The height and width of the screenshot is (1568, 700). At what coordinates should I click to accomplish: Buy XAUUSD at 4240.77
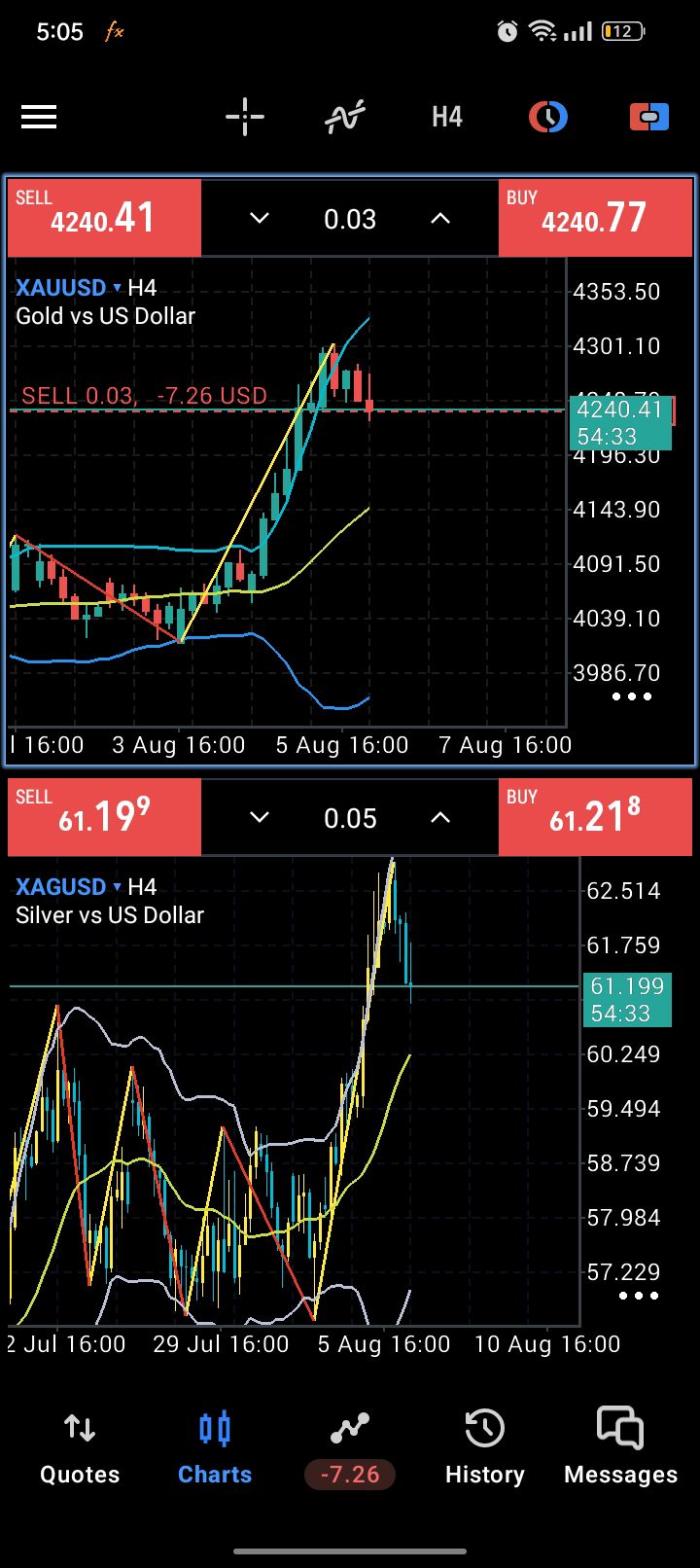pos(595,217)
